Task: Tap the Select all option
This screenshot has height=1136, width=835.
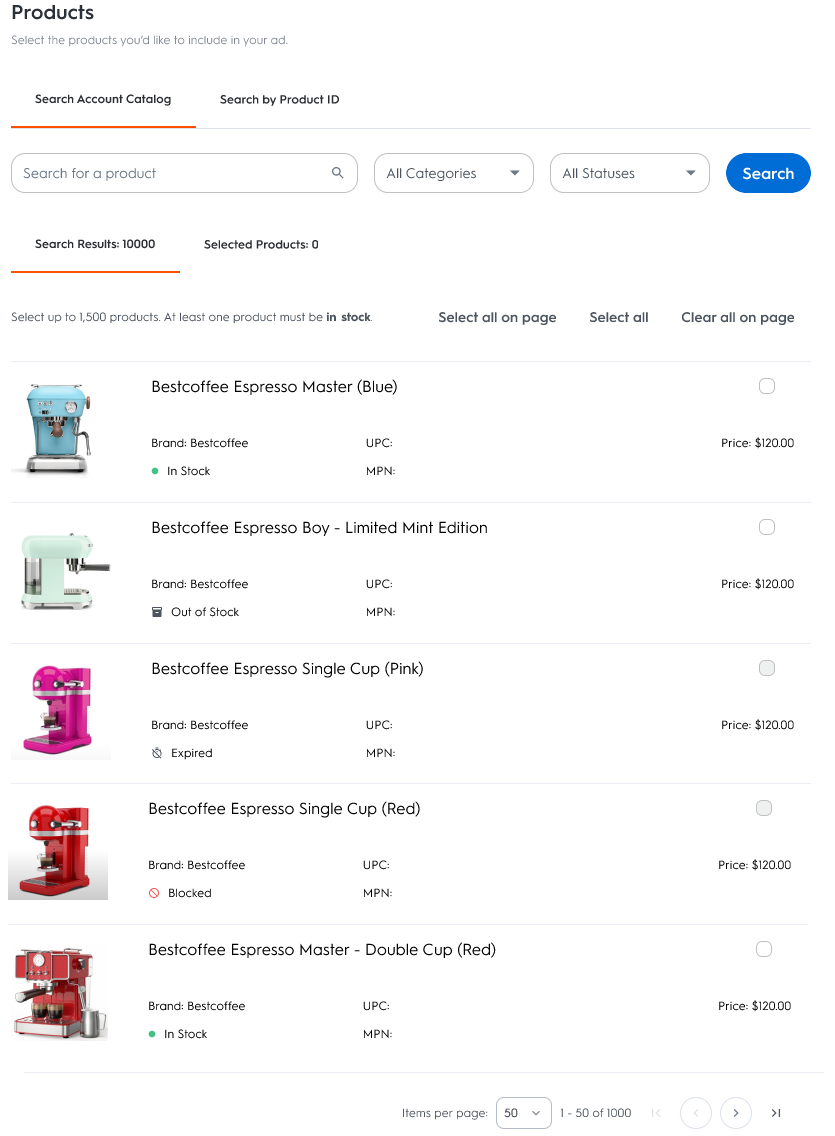Action: tap(619, 317)
